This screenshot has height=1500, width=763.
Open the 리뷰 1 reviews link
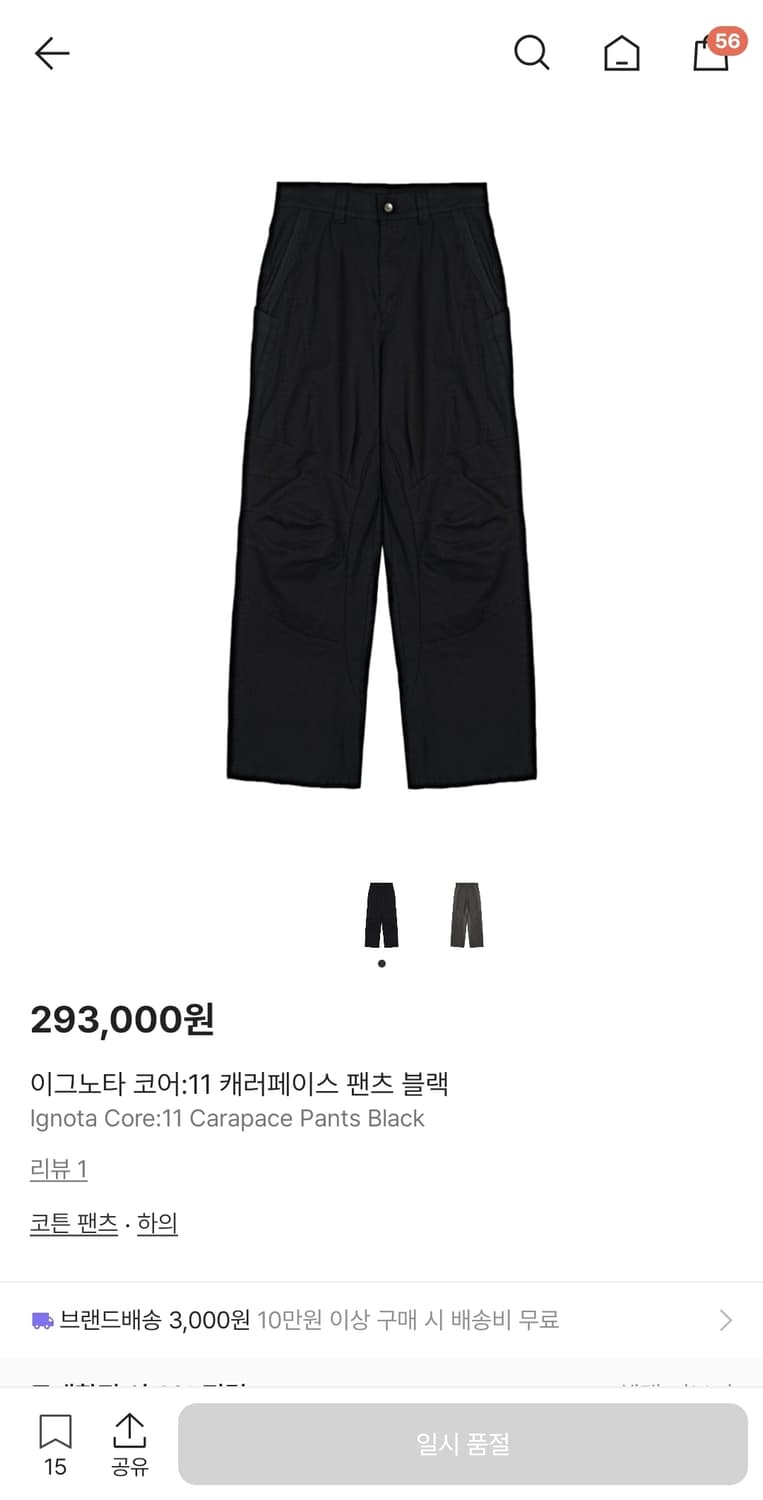[57, 1169]
